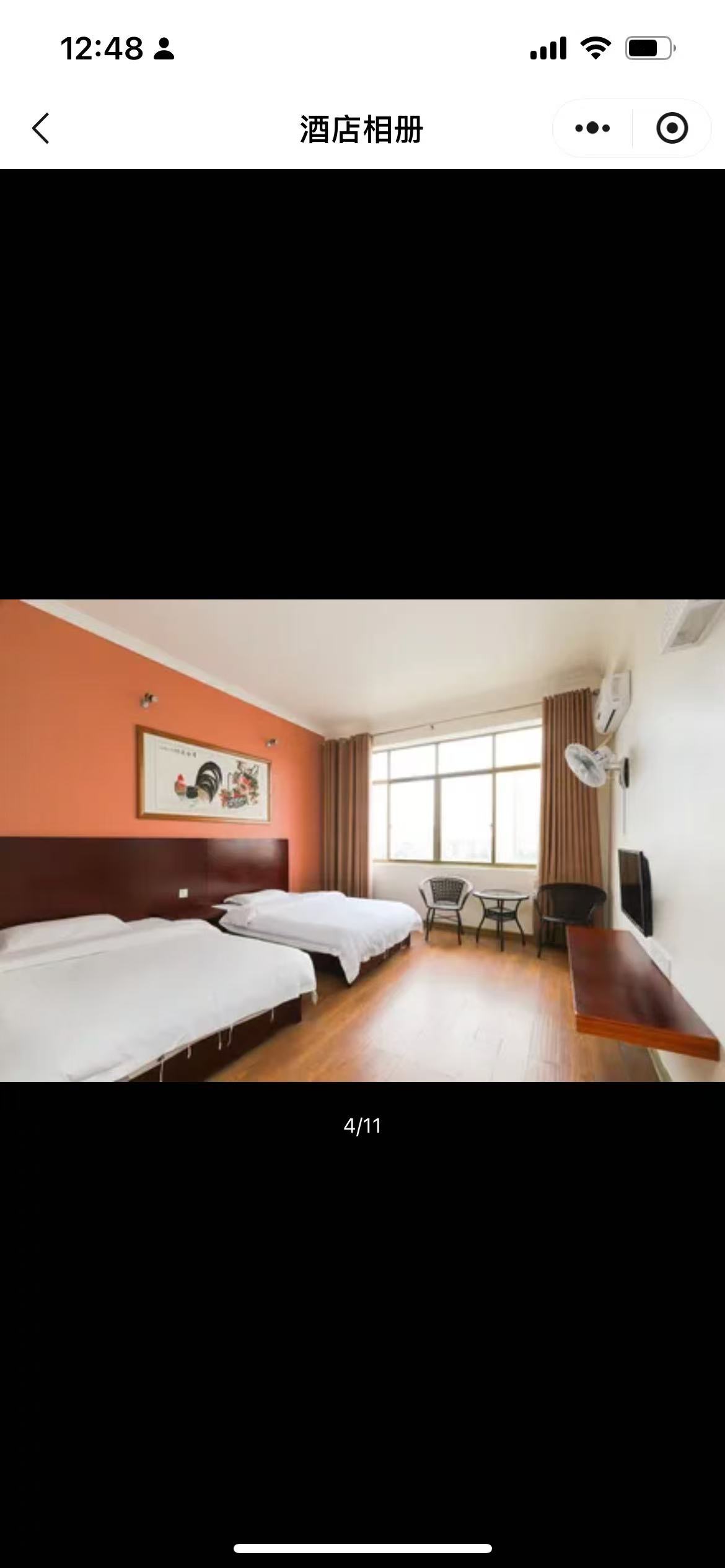The height and width of the screenshot is (1568, 725).
Task: Go back from the hotel album
Action: tap(41, 129)
